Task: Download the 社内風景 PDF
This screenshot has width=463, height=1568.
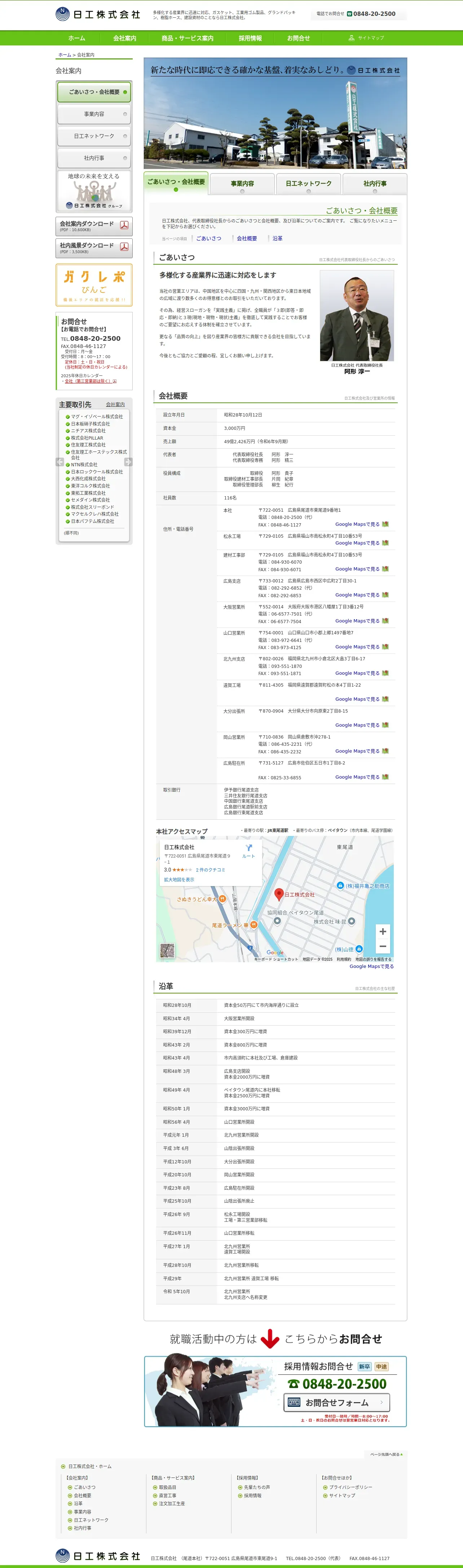Action: 94,248
